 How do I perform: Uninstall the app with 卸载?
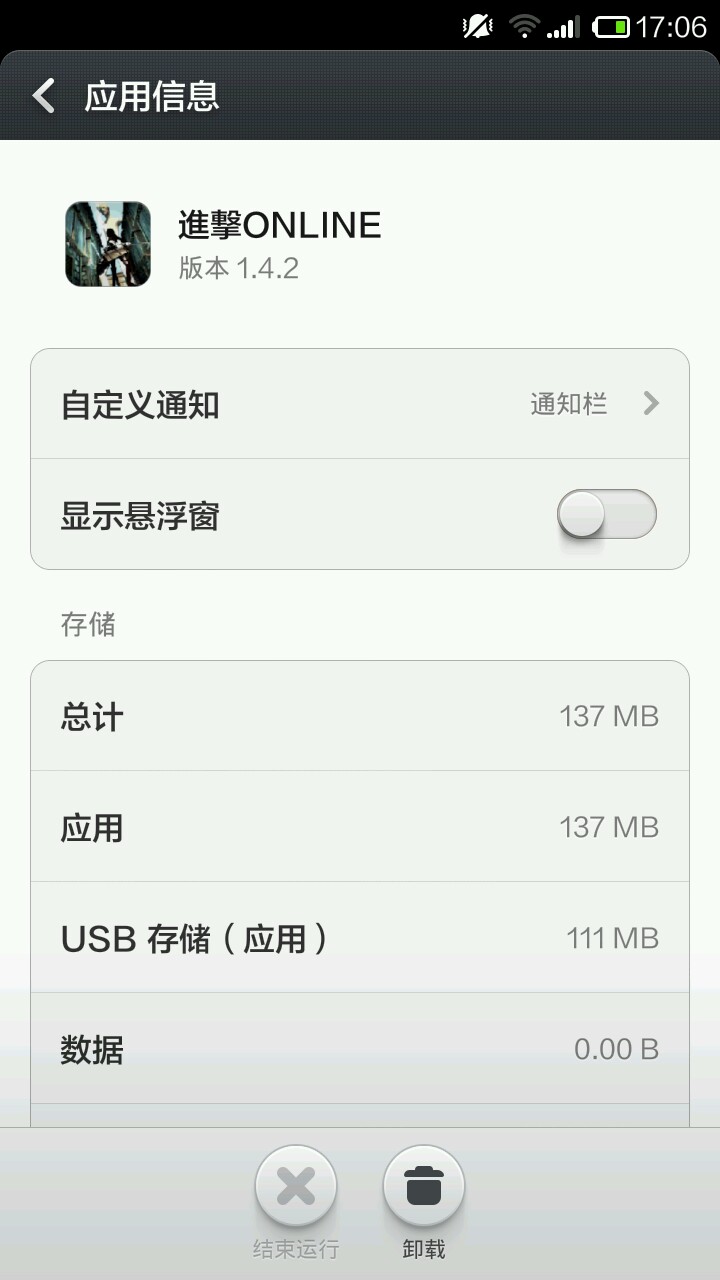click(x=424, y=1187)
